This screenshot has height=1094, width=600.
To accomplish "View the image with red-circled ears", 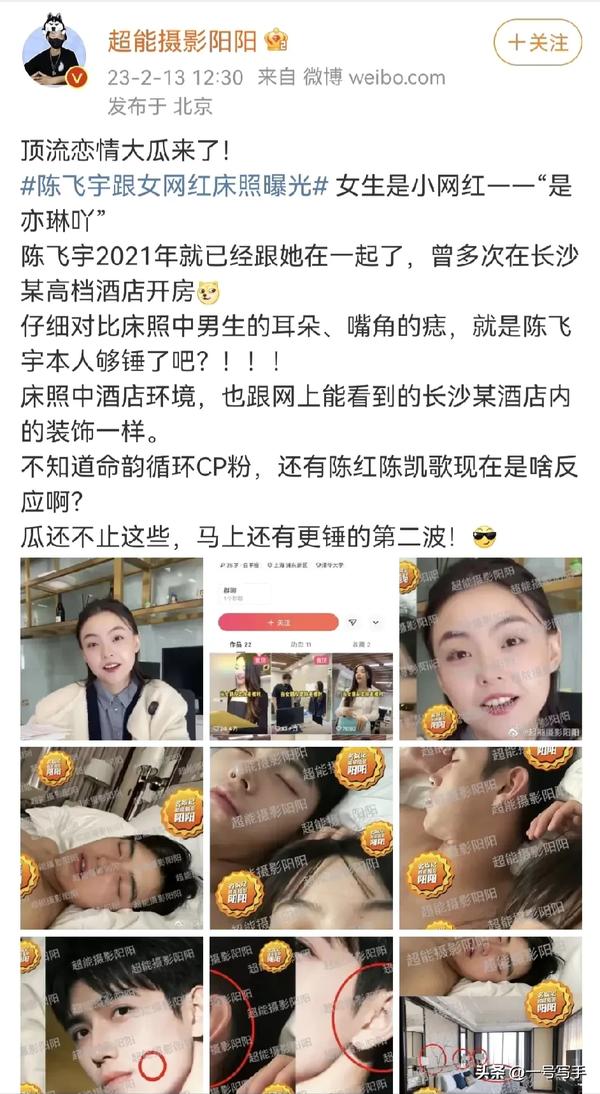I will point(300,1015).
